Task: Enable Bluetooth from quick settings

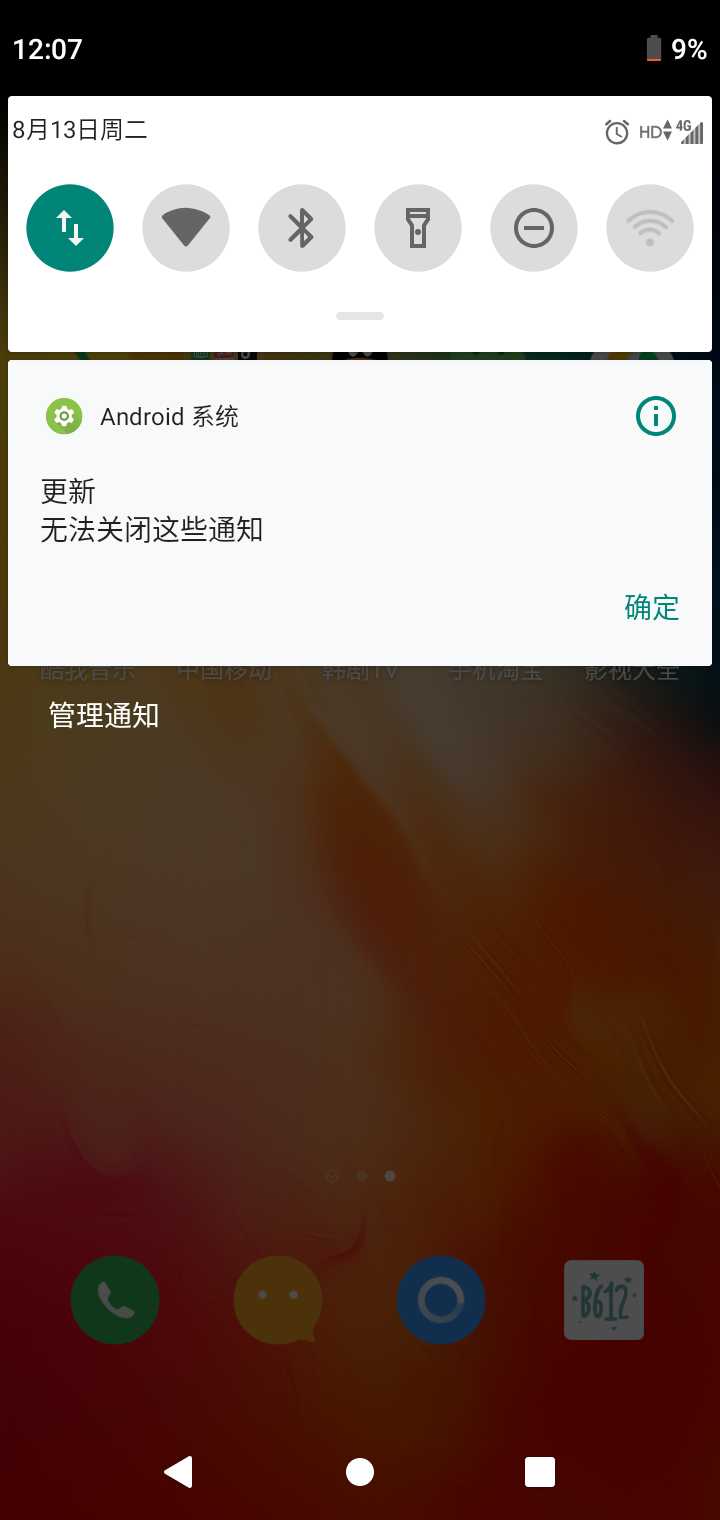Action: (x=302, y=228)
